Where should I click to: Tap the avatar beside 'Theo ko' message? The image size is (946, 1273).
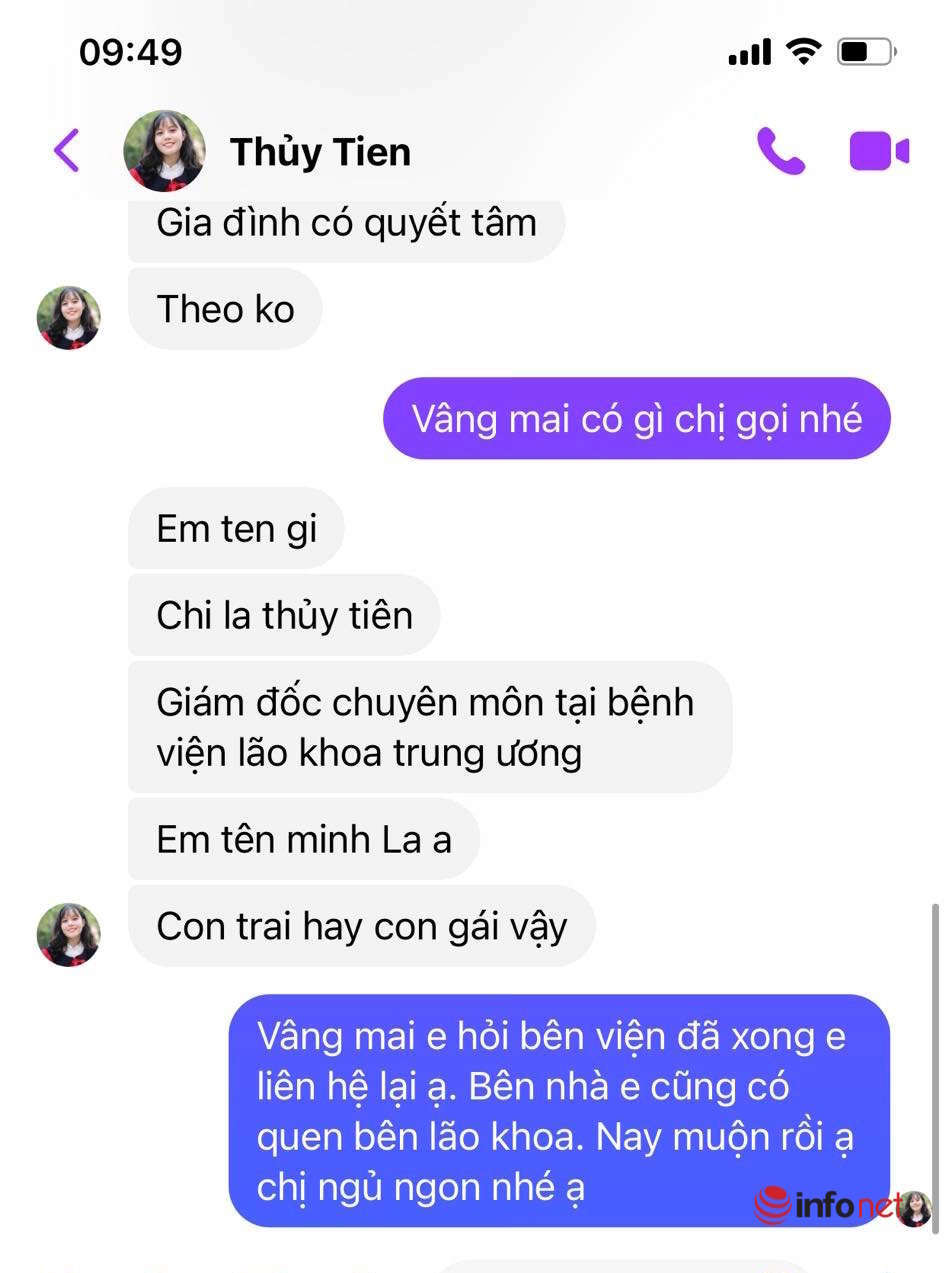[69, 318]
